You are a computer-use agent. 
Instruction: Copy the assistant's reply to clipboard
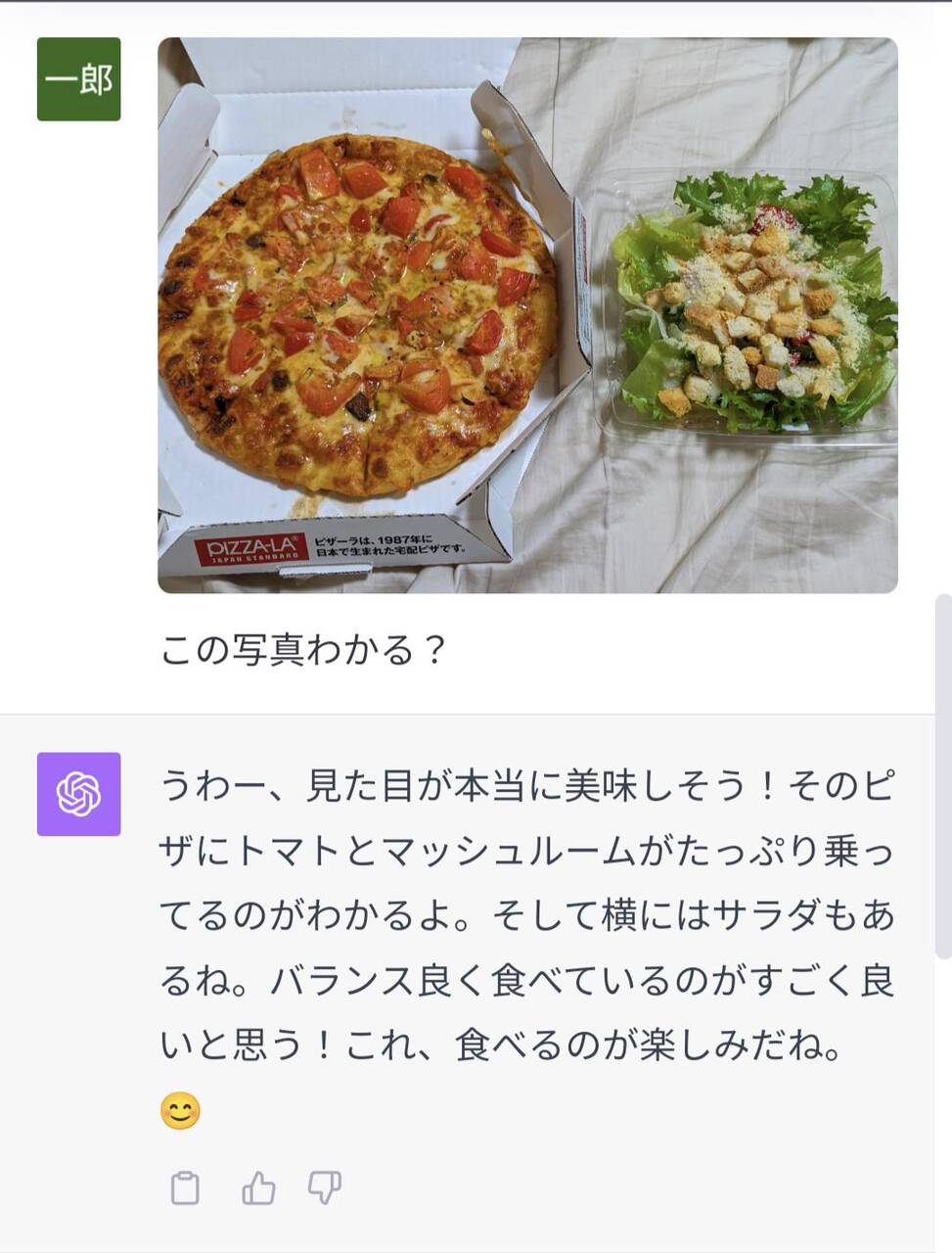[185, 1187]
